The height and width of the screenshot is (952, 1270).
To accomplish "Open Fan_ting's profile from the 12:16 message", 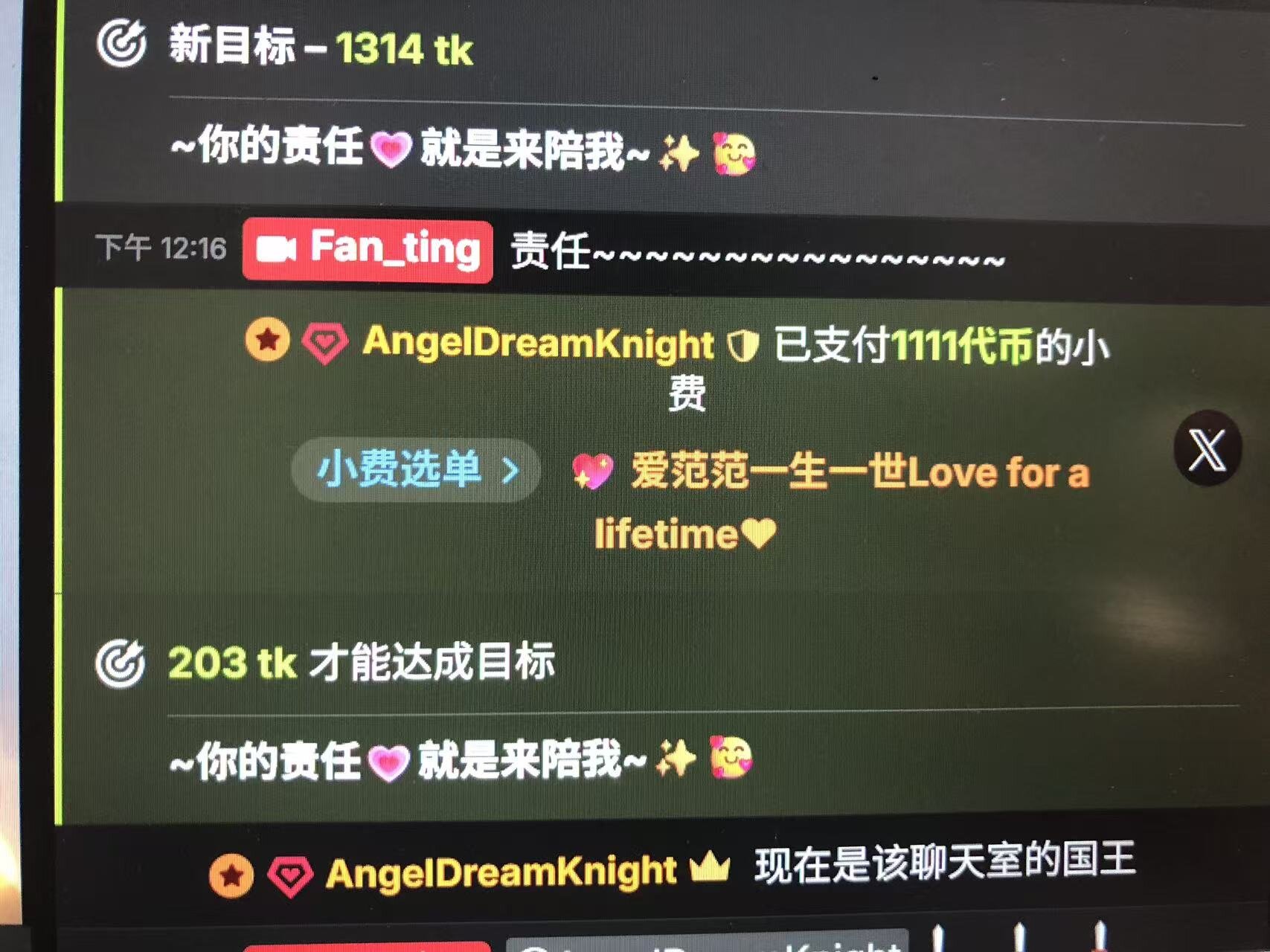I will [x=368, y=250].
